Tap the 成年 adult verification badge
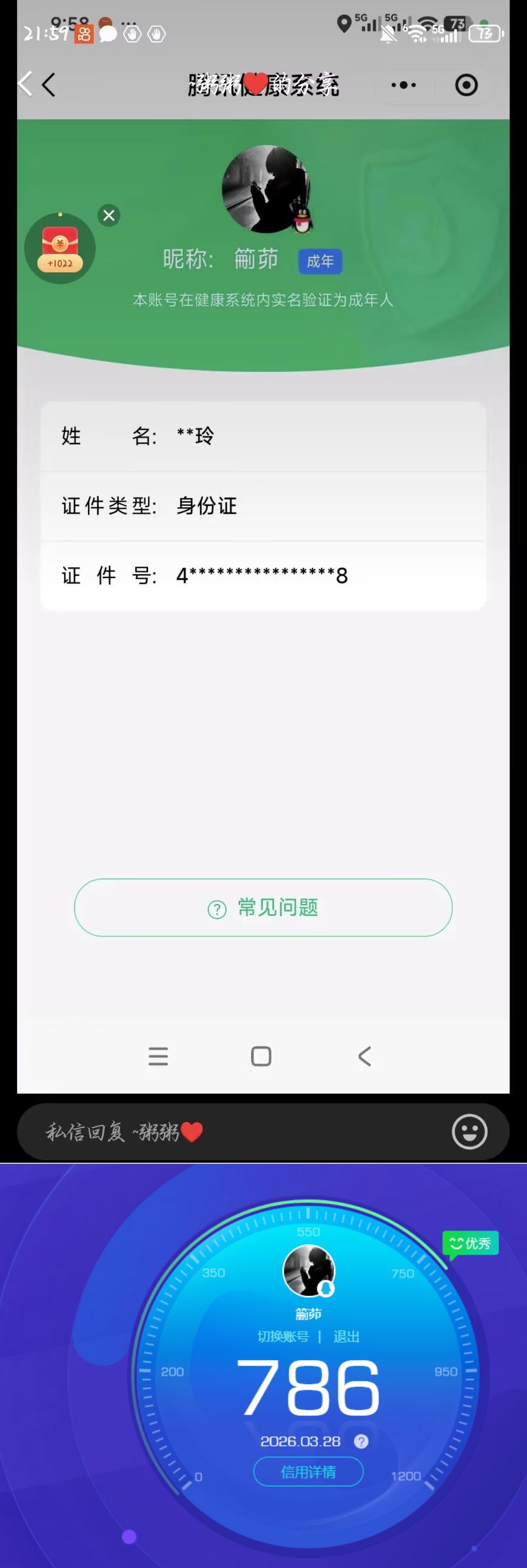Screen dimensions: 527x1568 pyautogui.click(x=321, y=261)
